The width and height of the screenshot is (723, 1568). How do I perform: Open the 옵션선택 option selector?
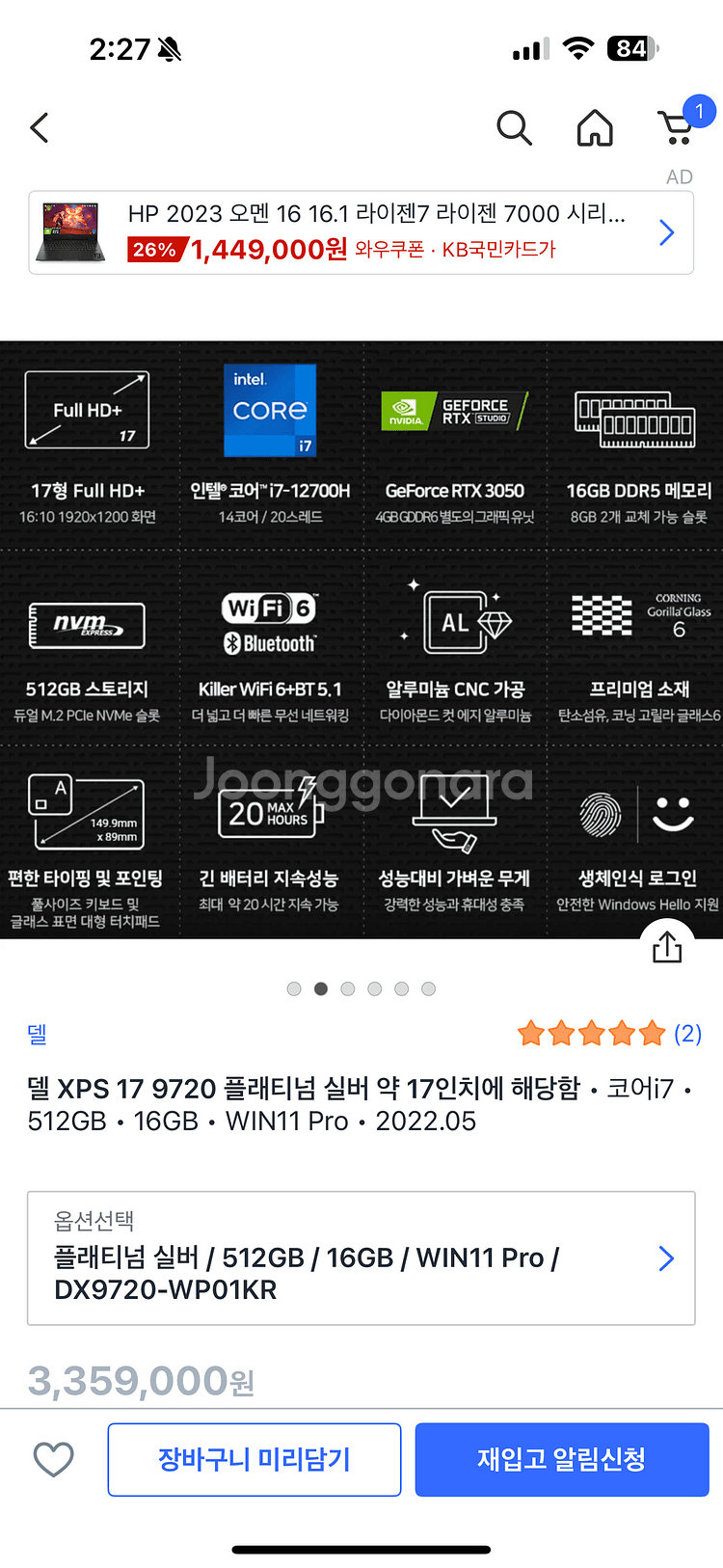point(361,1258)
